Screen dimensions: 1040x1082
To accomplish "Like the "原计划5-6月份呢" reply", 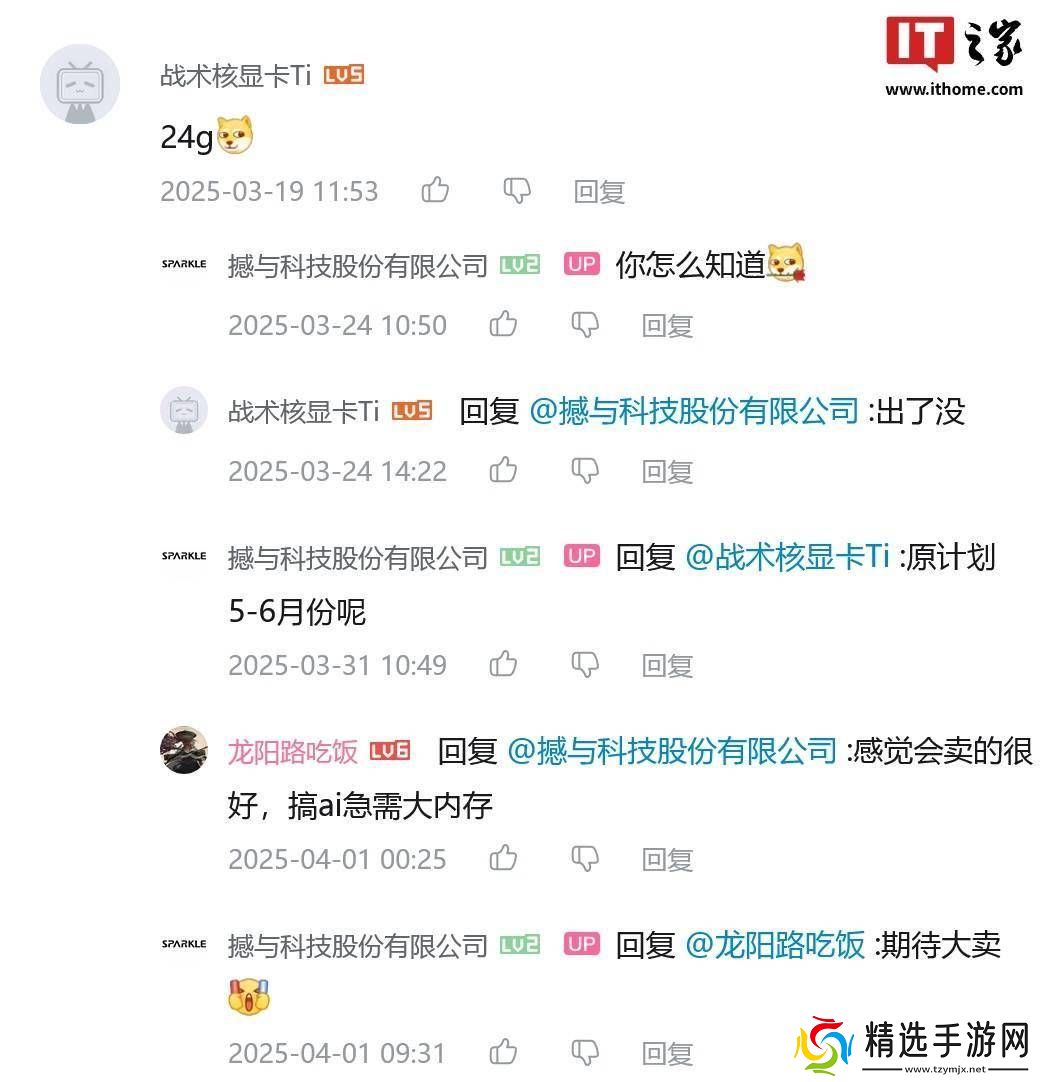I will [503, 664].
